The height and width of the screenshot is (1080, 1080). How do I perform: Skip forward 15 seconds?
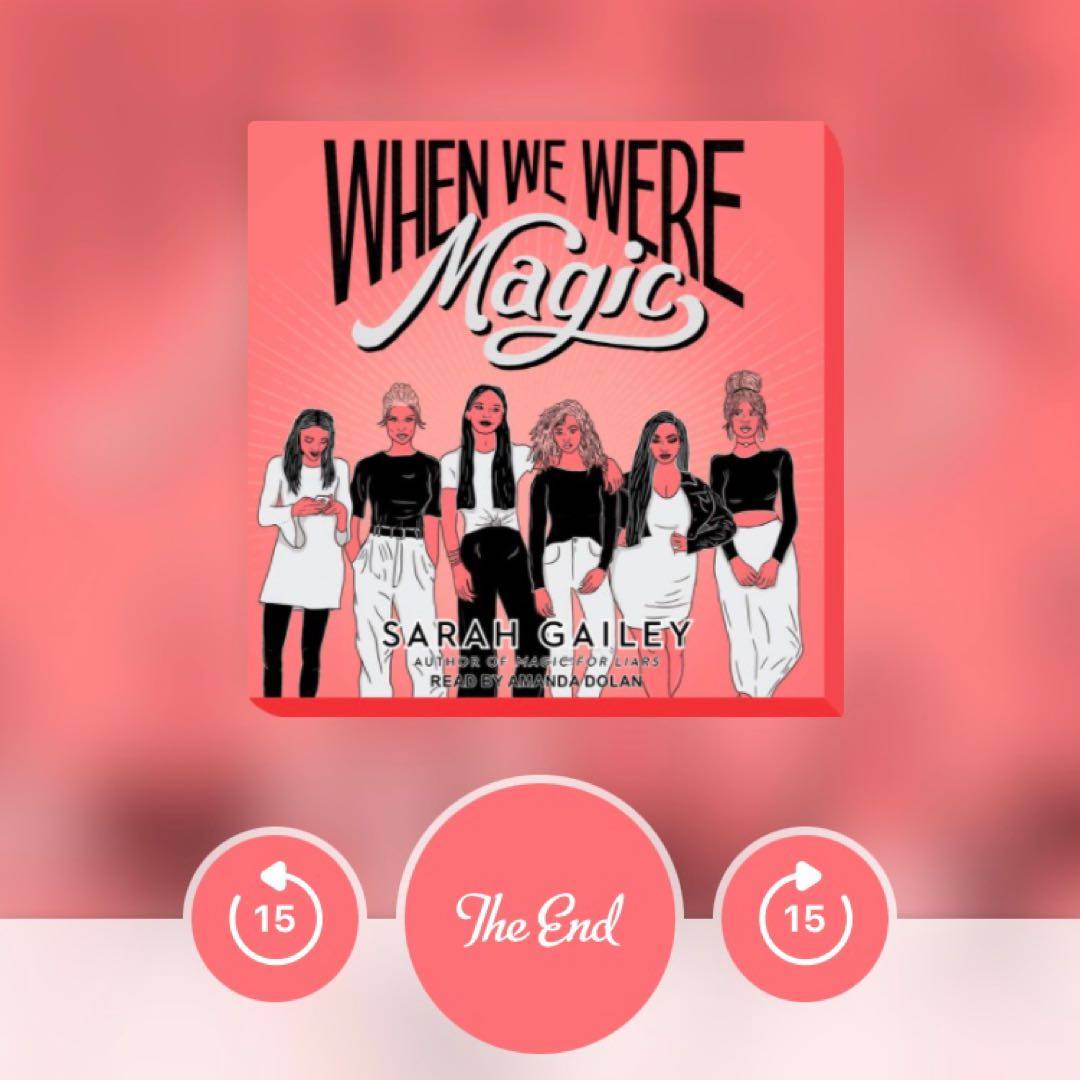point(806,916)
